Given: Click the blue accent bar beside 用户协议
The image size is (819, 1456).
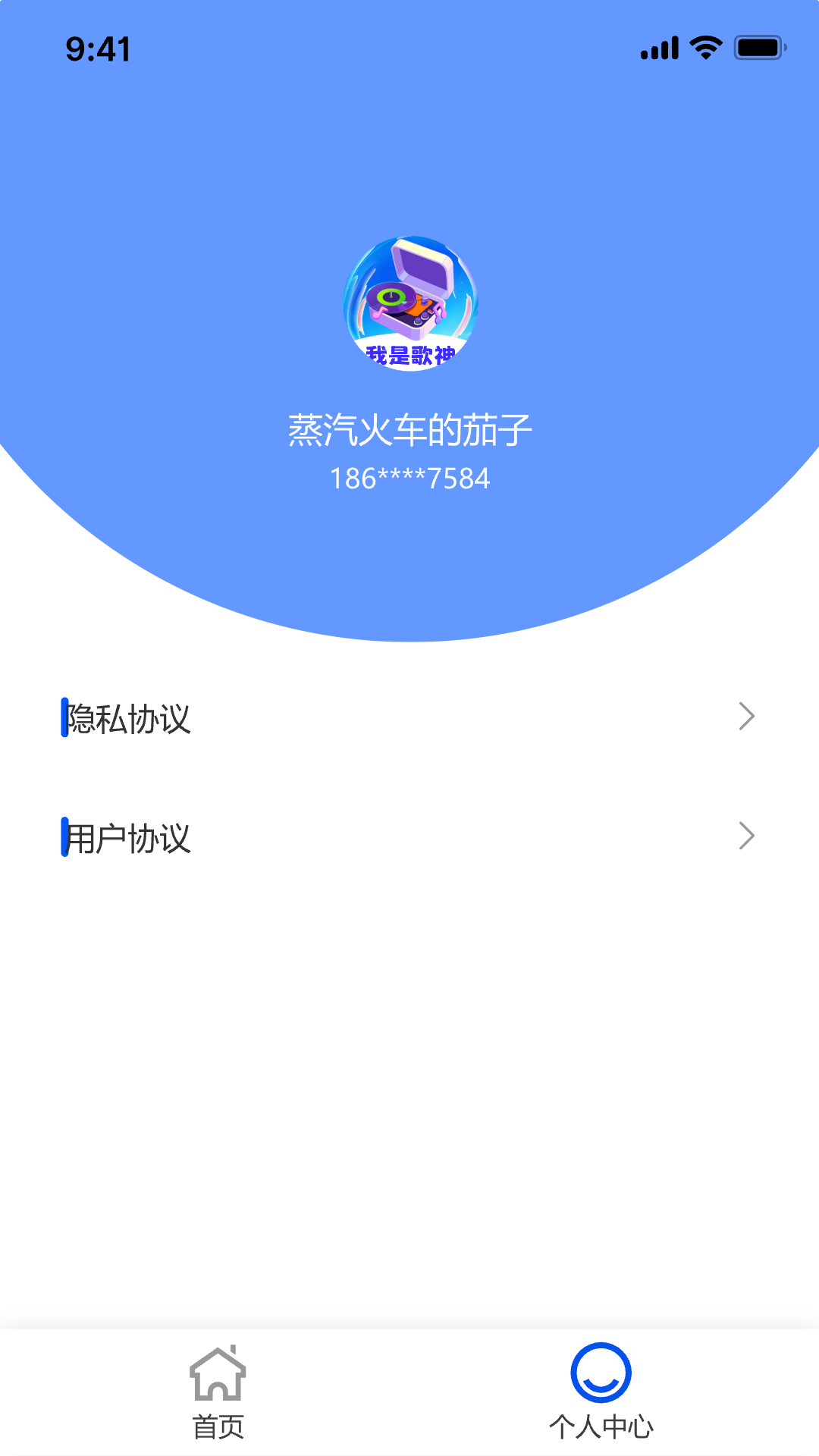Looking at the screenshot, I should 64,836.
